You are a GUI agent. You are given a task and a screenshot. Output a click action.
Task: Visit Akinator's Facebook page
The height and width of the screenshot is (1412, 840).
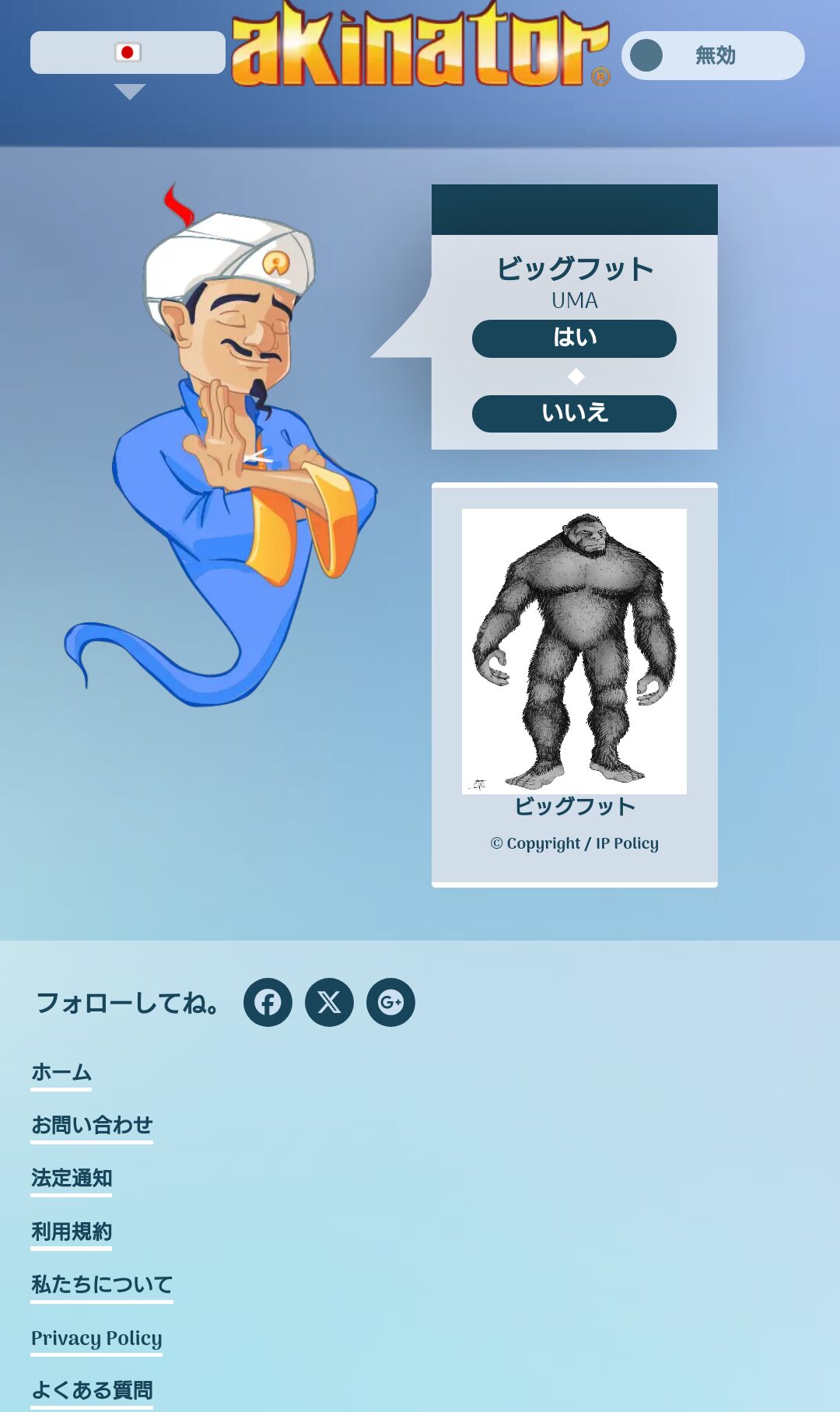pyautogui.click(x=268, y=1002)
